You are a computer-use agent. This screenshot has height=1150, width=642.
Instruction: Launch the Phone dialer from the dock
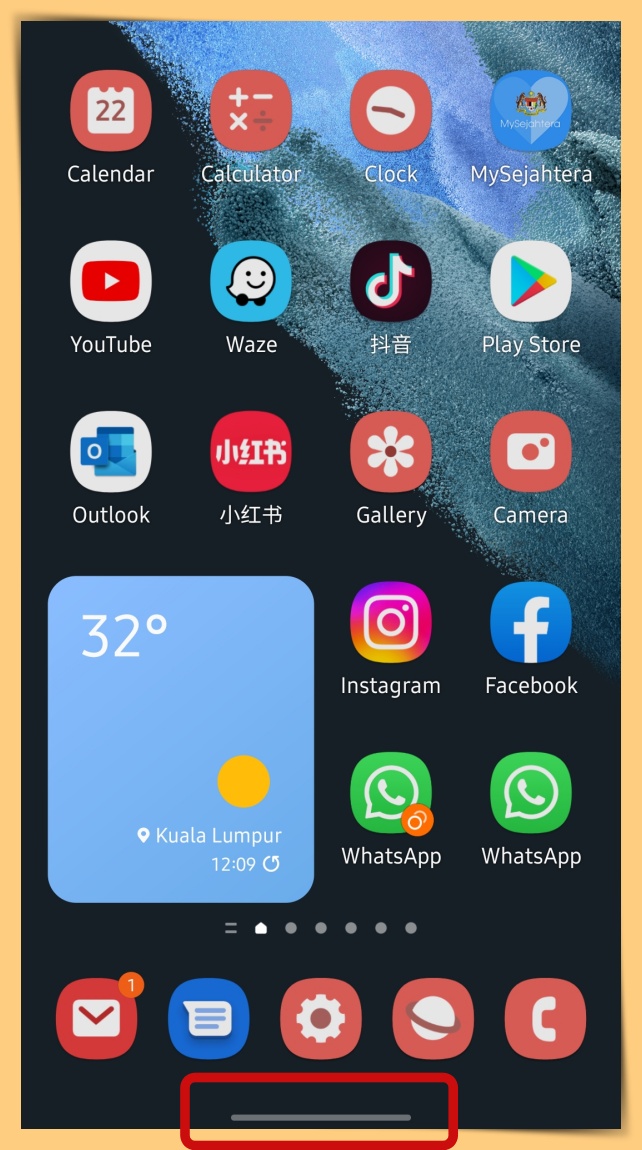click(545, 1019)
